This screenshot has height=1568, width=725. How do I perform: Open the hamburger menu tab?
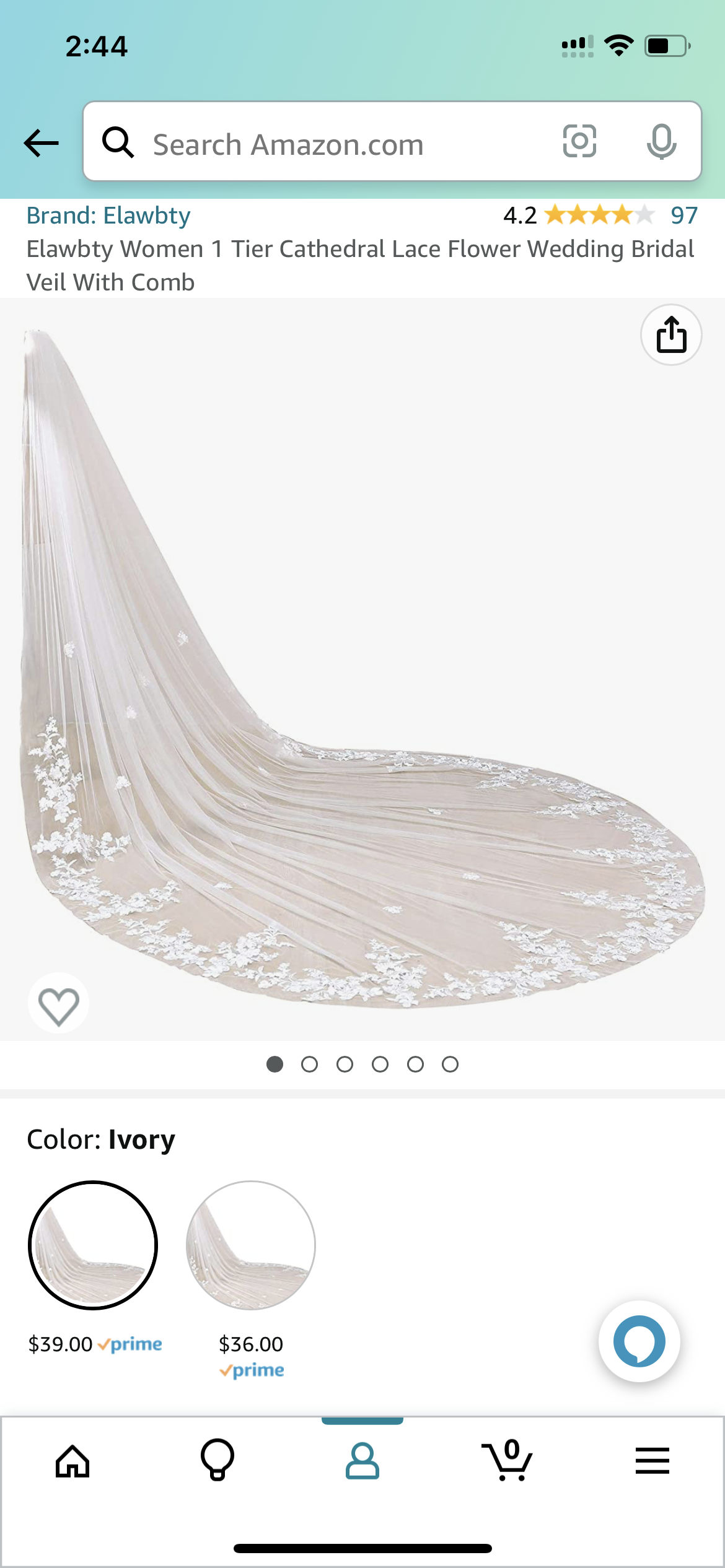tap(652, 1461)
